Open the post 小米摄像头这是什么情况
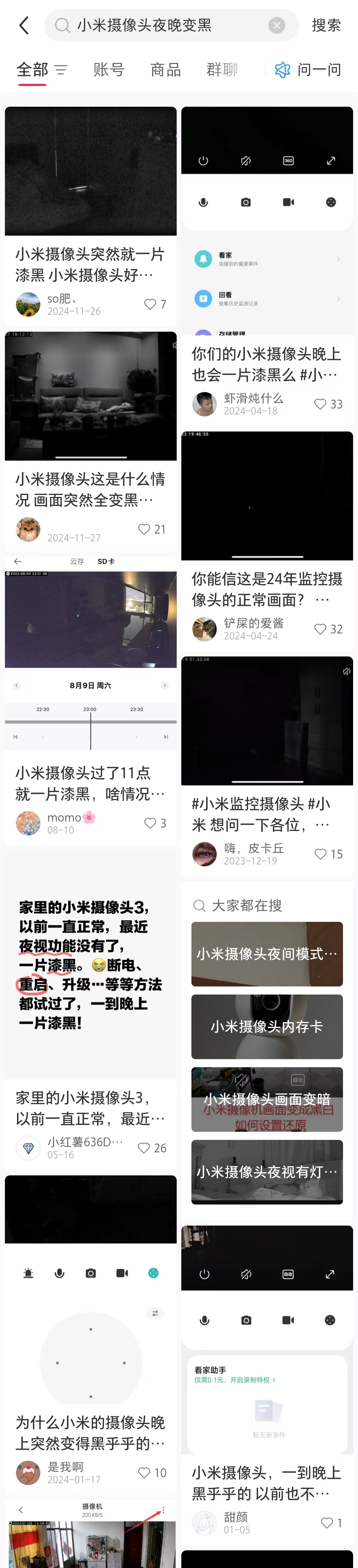Viewport: 358px width, 1568px height. [90, 489]
